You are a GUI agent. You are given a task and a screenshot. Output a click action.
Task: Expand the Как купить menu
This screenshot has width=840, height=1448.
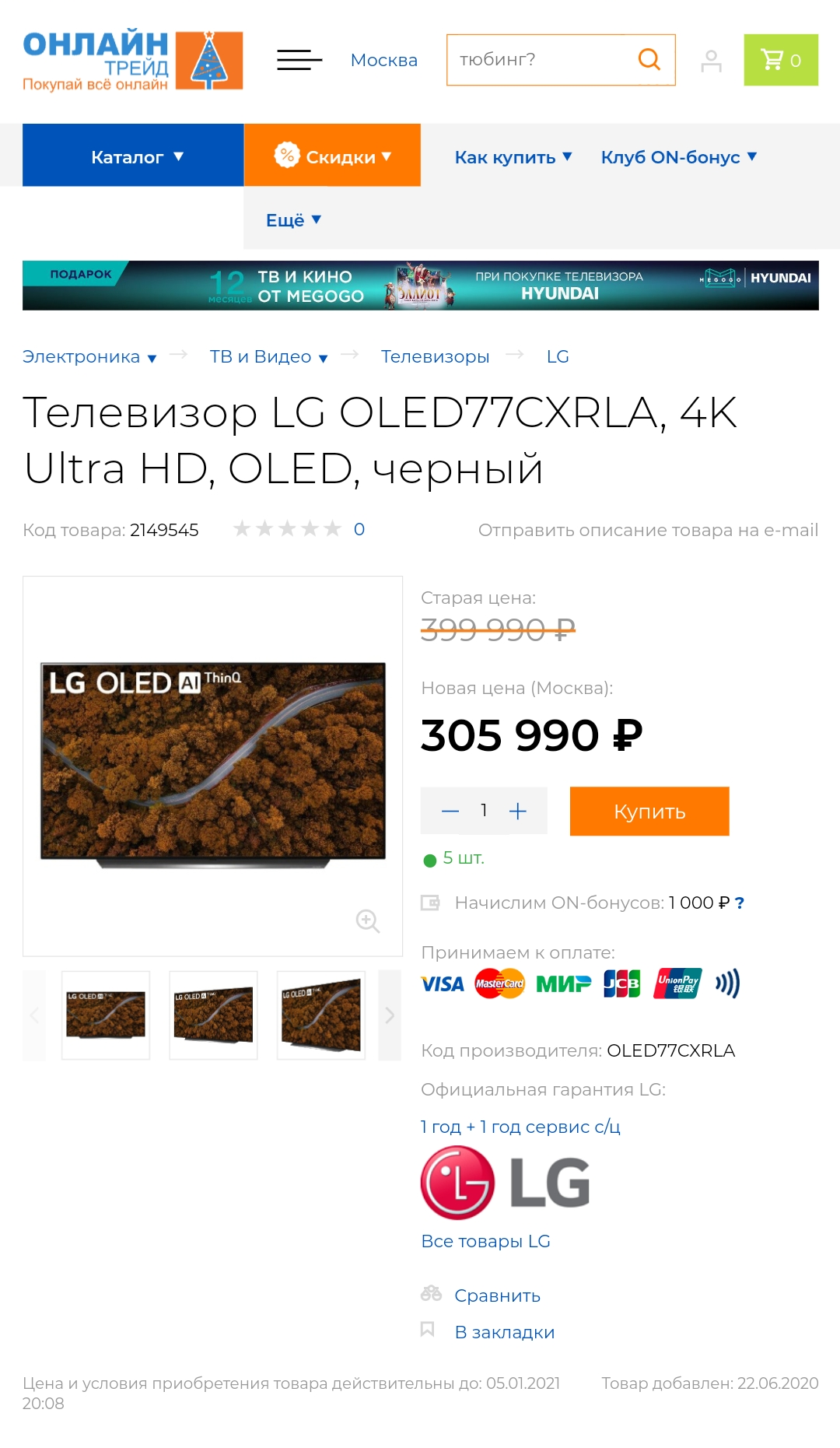(x=513, y=157)
